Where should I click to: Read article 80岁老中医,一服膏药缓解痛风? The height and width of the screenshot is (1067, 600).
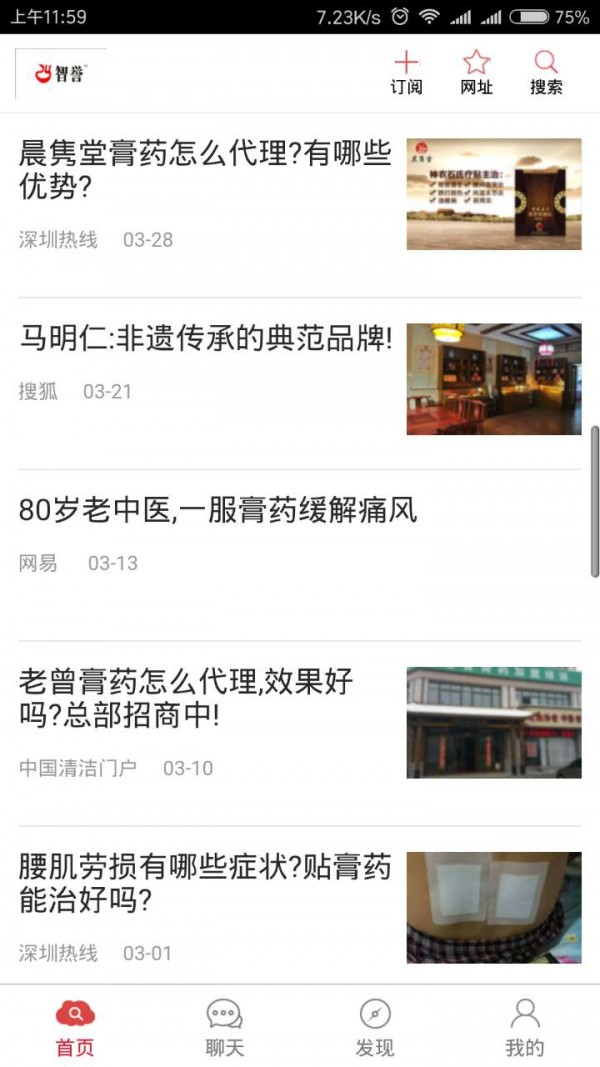[x=218, y=511]
